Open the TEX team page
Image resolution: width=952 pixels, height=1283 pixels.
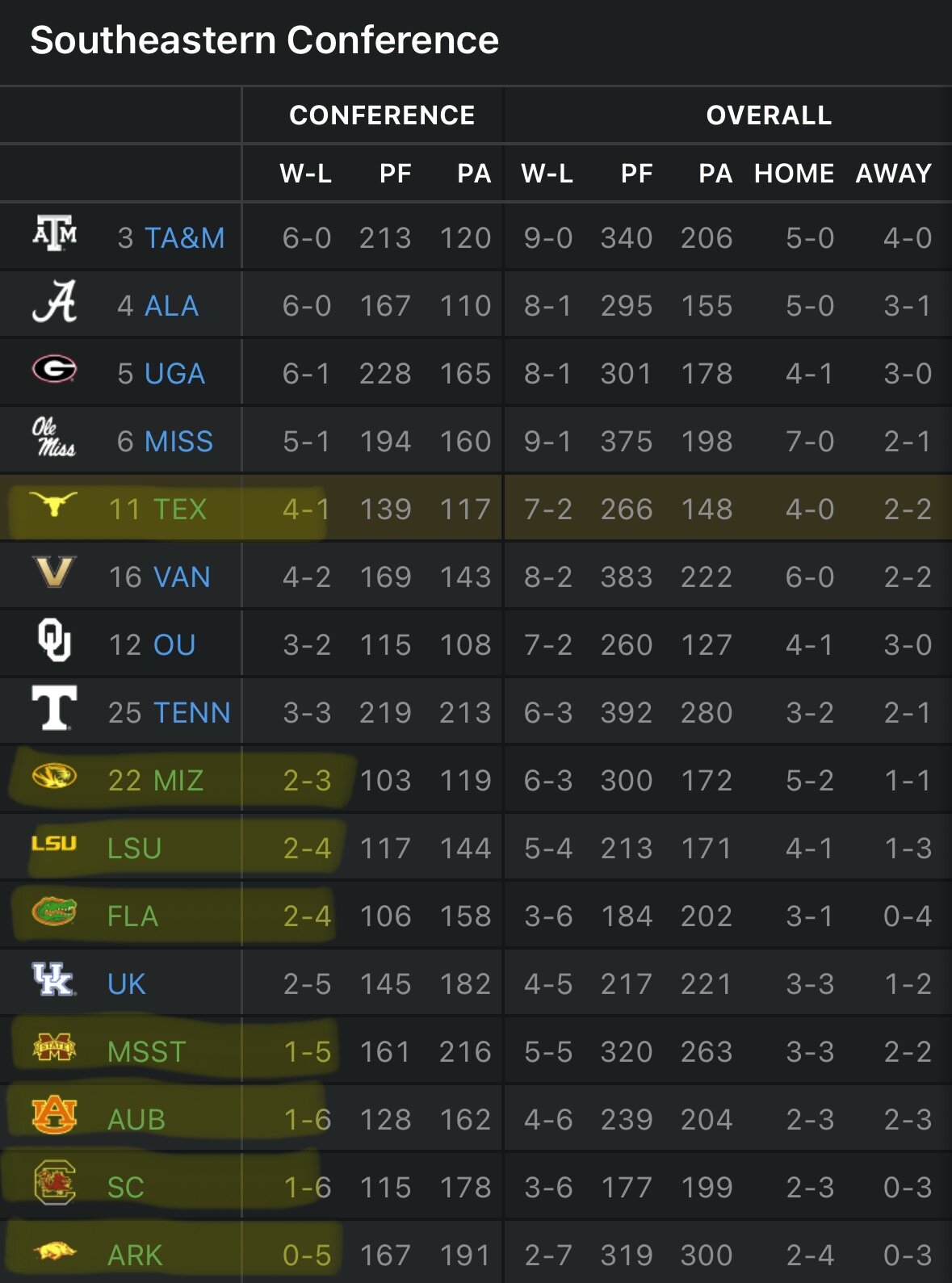point(180,509)
